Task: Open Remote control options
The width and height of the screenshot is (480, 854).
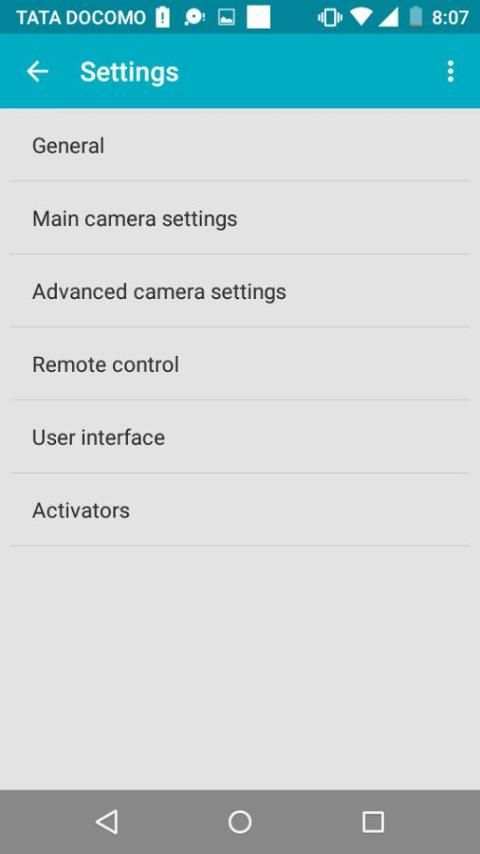Action: [x=240, y=364]
